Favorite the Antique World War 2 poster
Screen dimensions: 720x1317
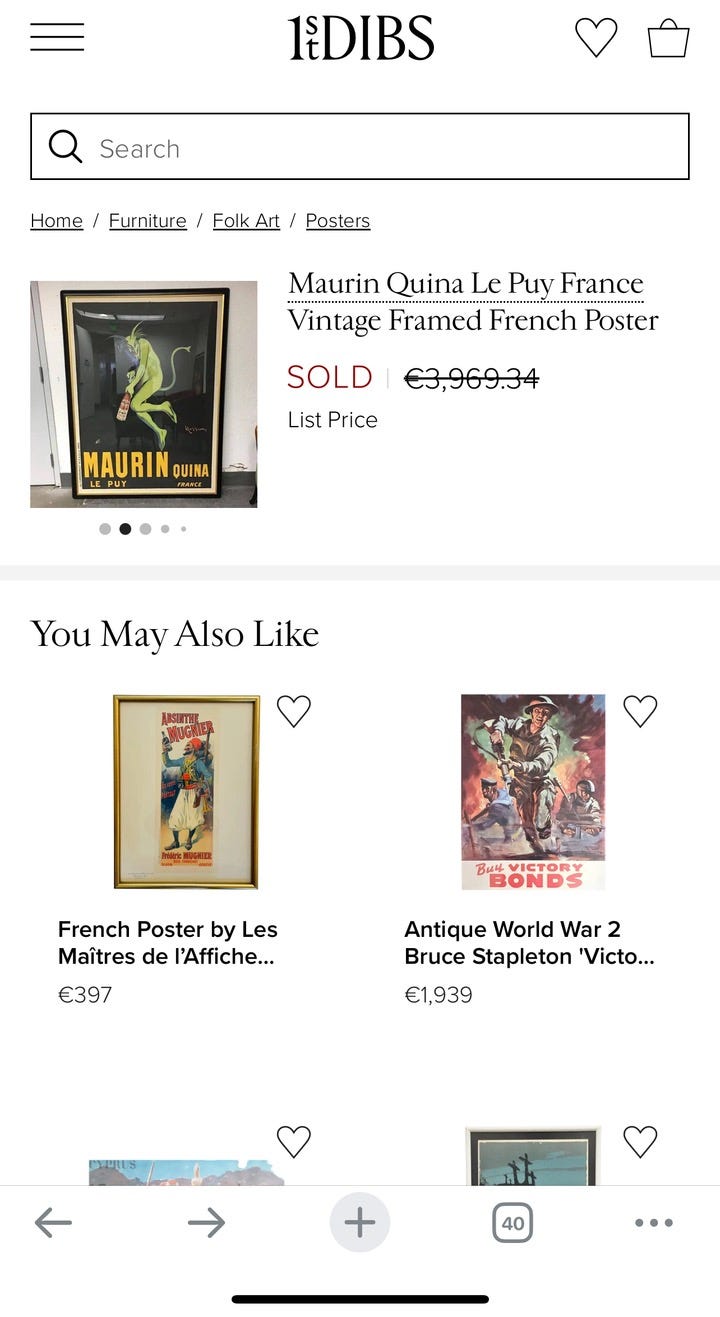point(640,710)
